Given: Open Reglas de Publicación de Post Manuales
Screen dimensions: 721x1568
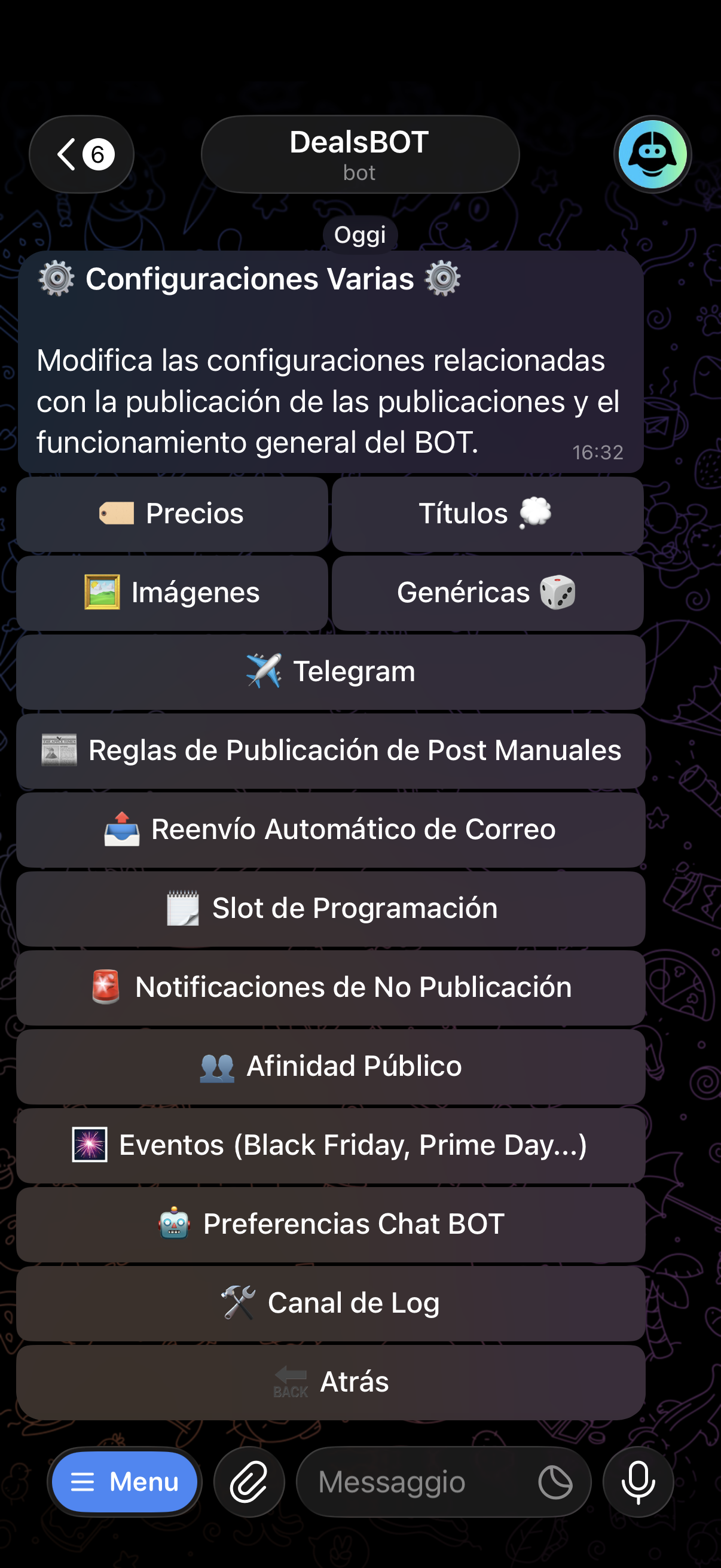Looking at the screenshot, I should pos(331,751).
